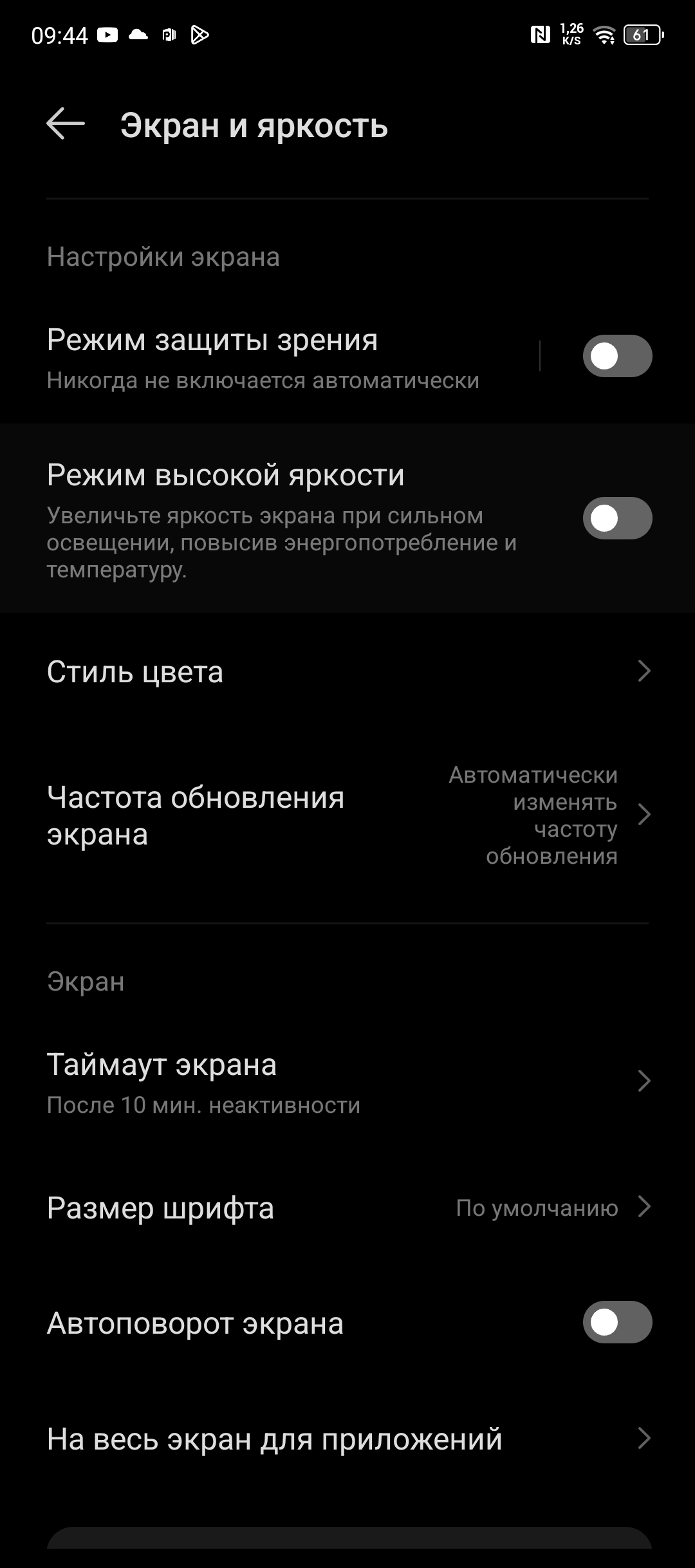Open На весь экран для приложений
This screenshot has width=695, height=1568.
[347, 1439]
